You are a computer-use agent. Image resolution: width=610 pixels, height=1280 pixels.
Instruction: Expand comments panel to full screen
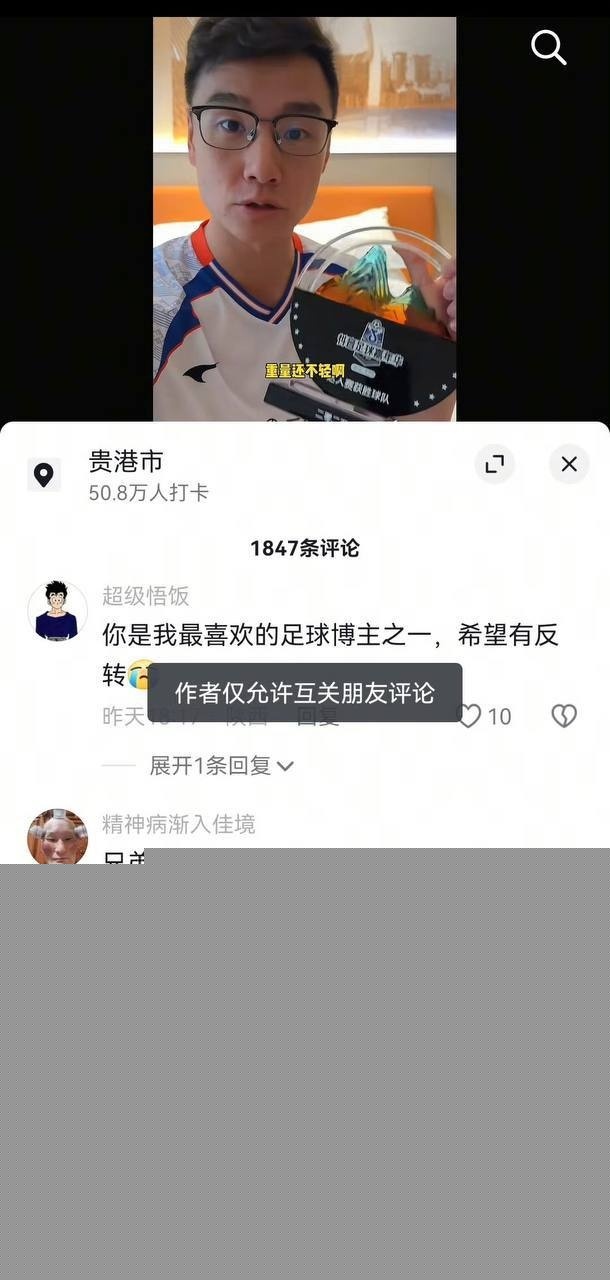click(x=494, y=464)
